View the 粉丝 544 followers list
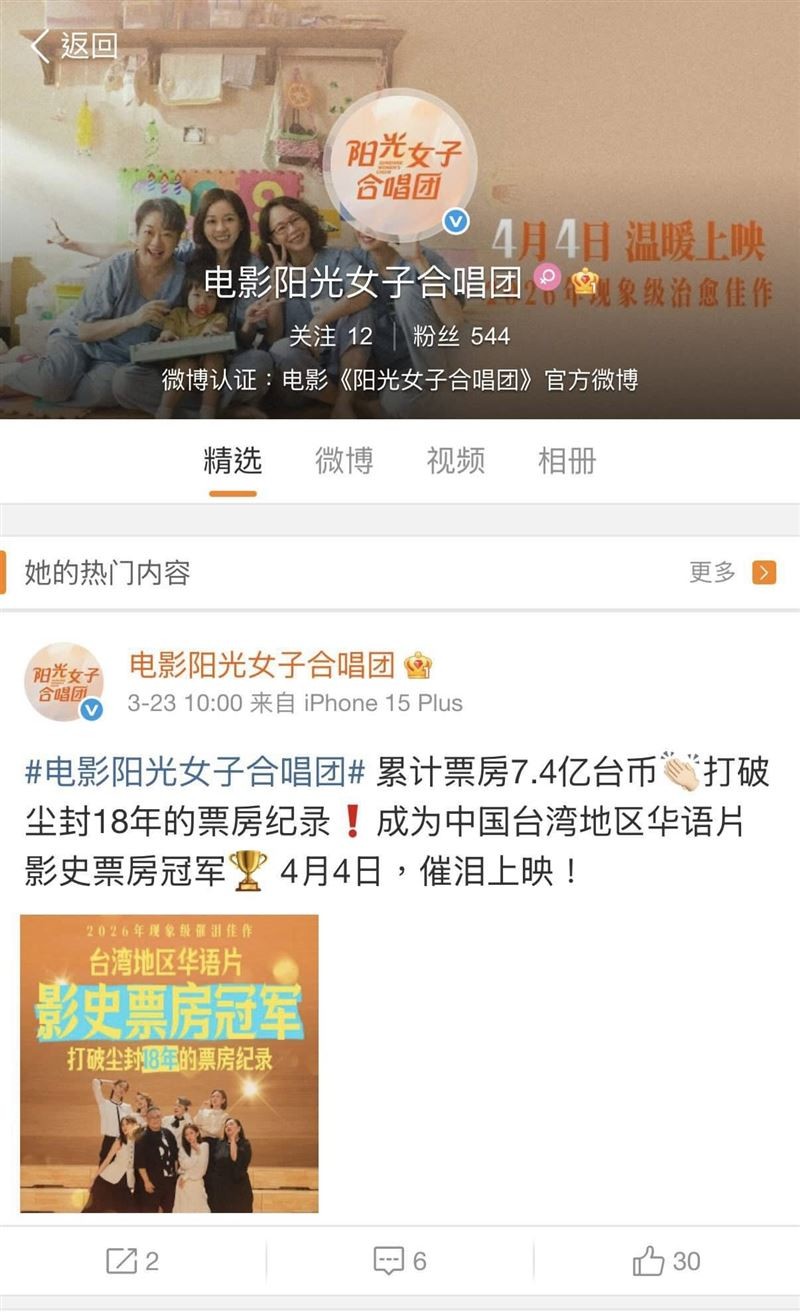The height and width of the screenshot is (1315, 800). pos(461,336)
